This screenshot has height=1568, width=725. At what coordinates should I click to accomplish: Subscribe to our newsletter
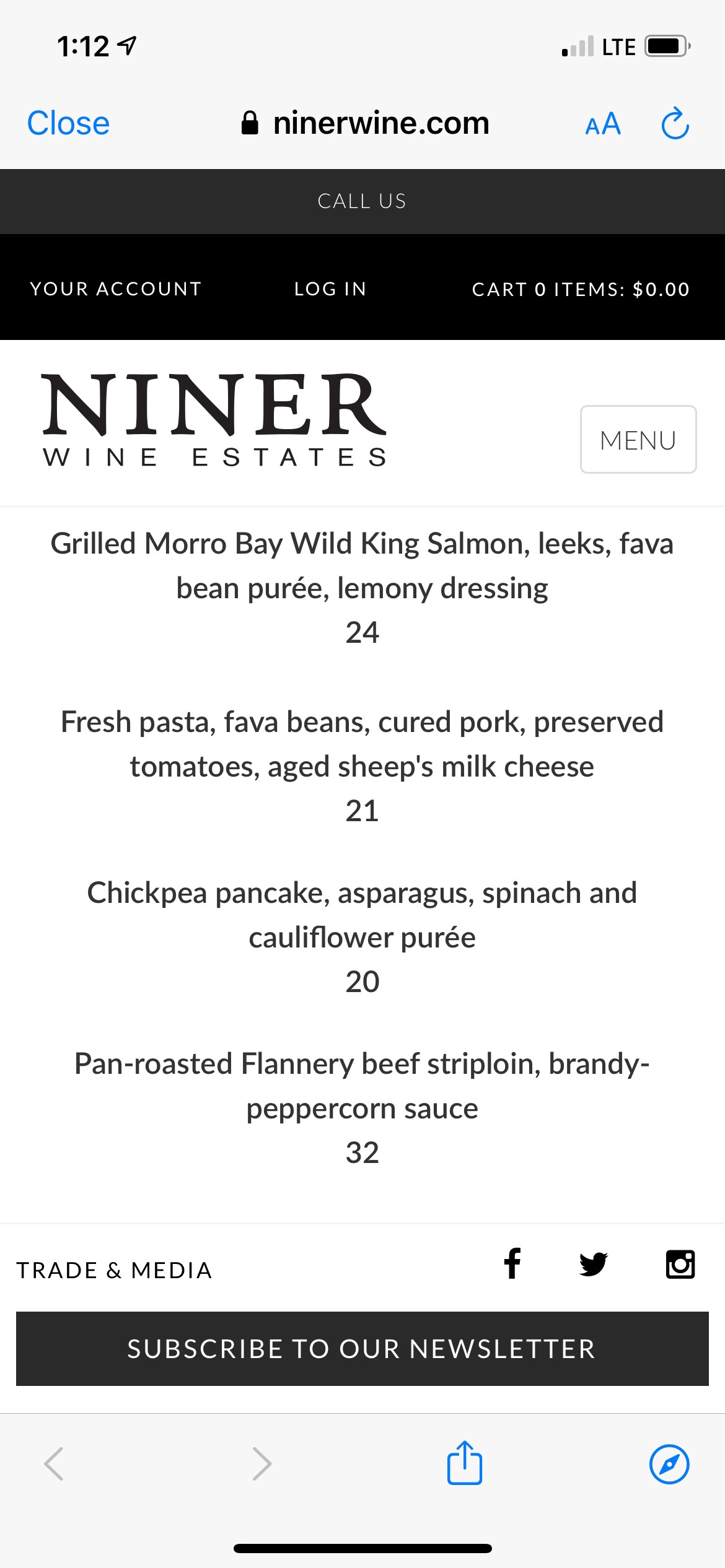362,1349
